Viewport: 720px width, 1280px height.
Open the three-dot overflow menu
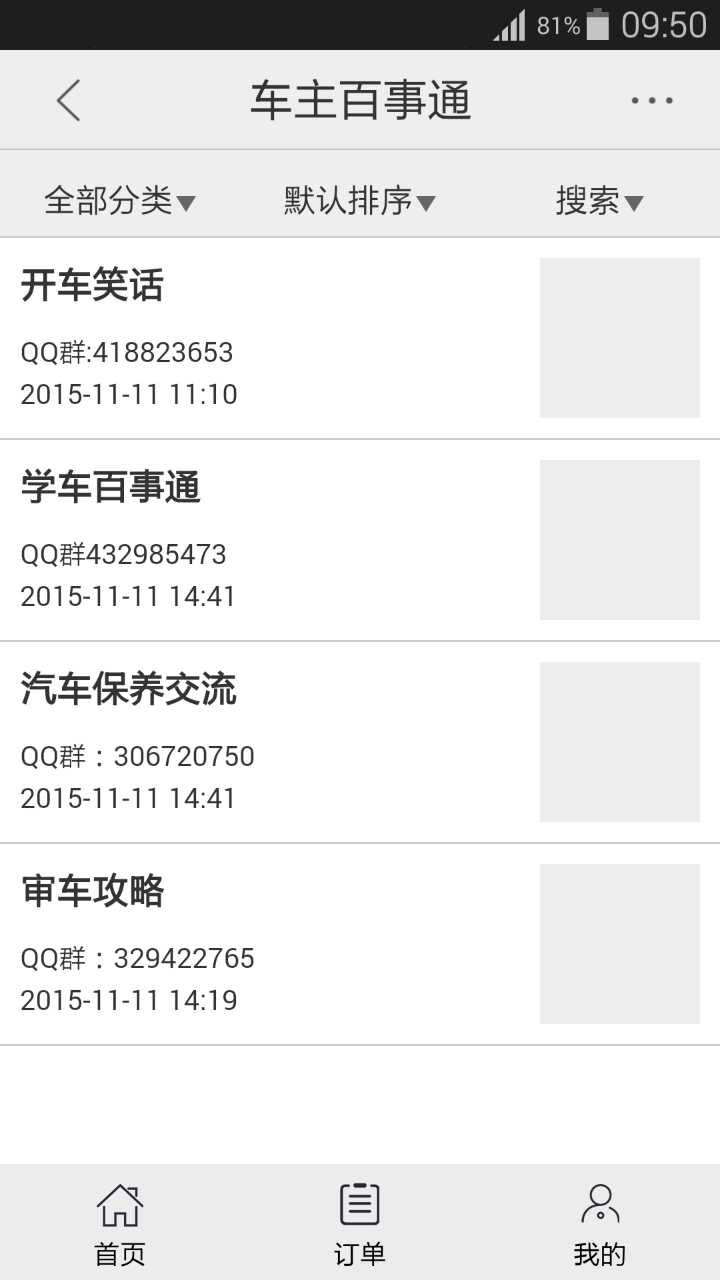pyautogui.click(x=652, y=100)
